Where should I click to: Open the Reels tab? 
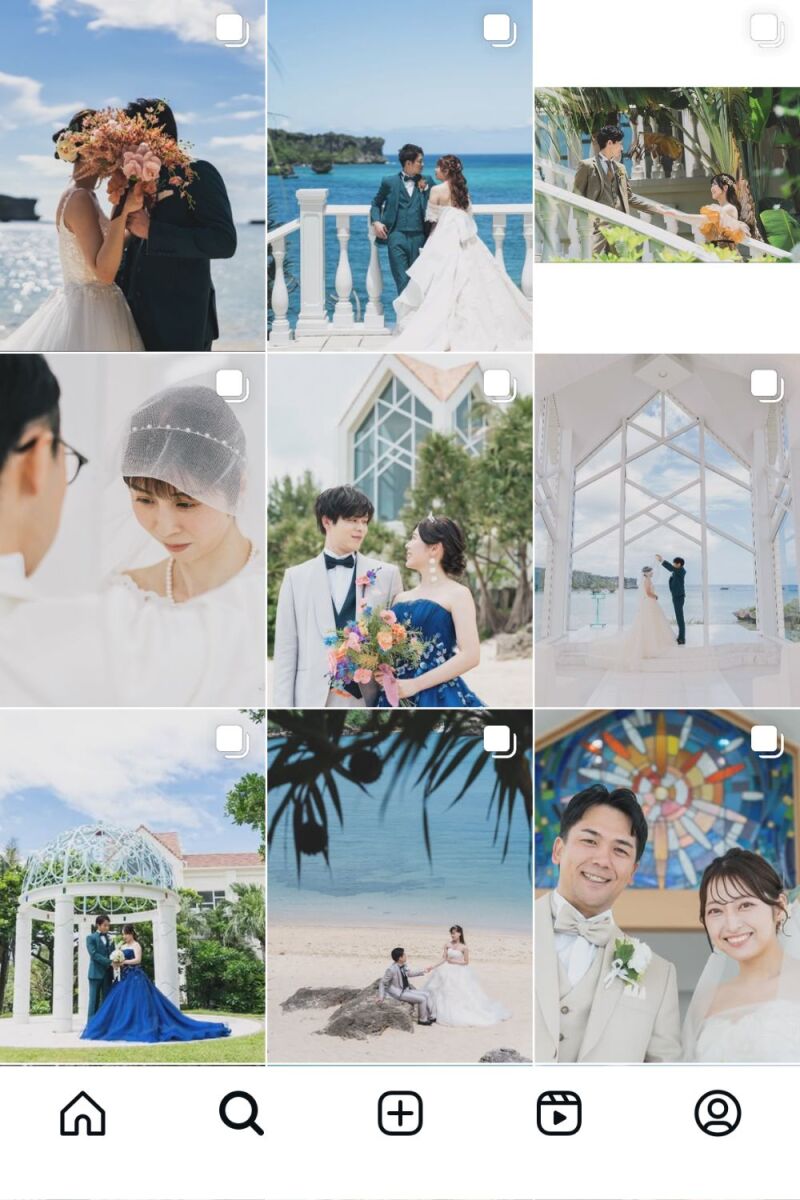(558, 1113)
